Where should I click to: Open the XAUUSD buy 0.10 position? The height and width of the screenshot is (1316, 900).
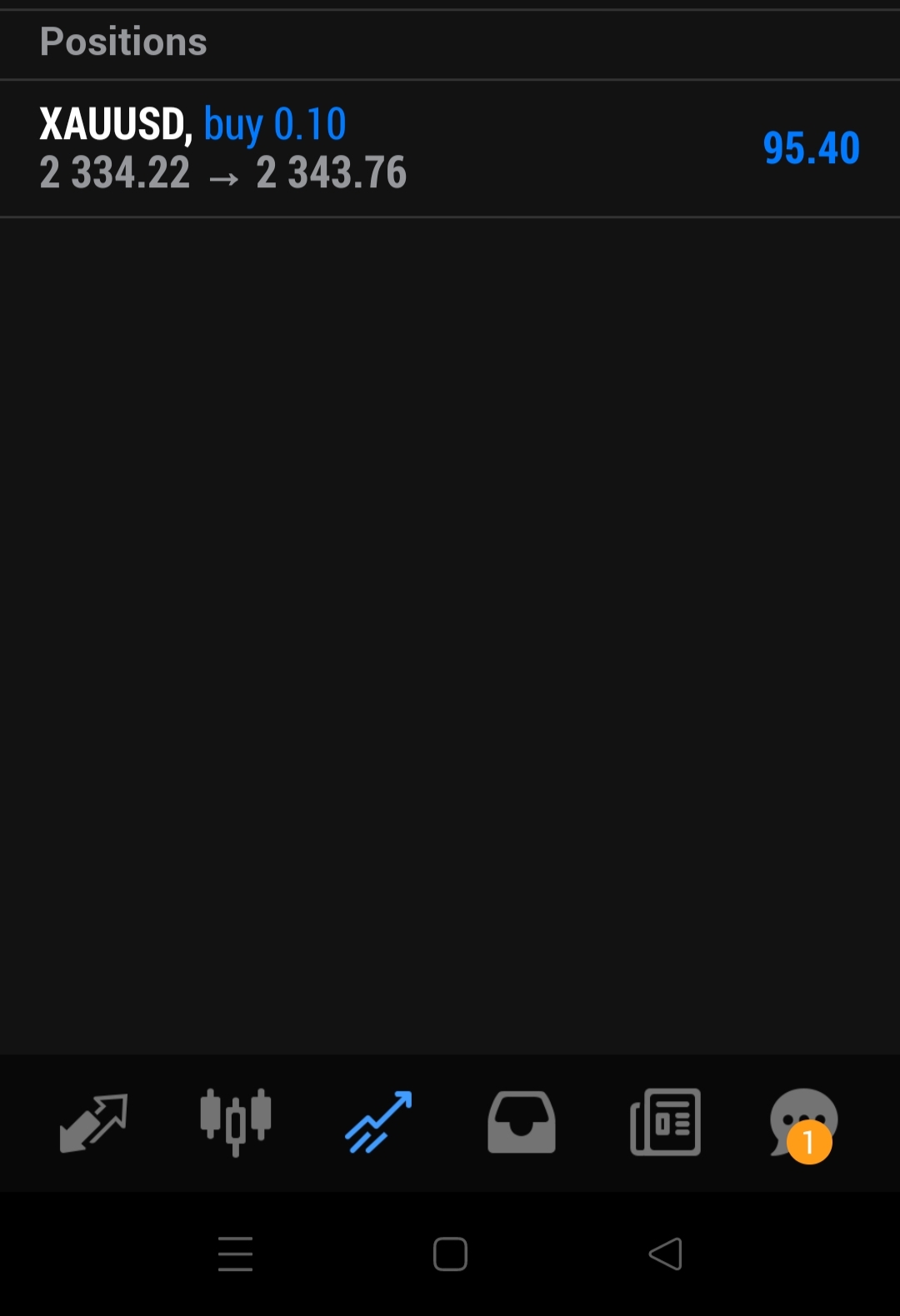(450, 148)
